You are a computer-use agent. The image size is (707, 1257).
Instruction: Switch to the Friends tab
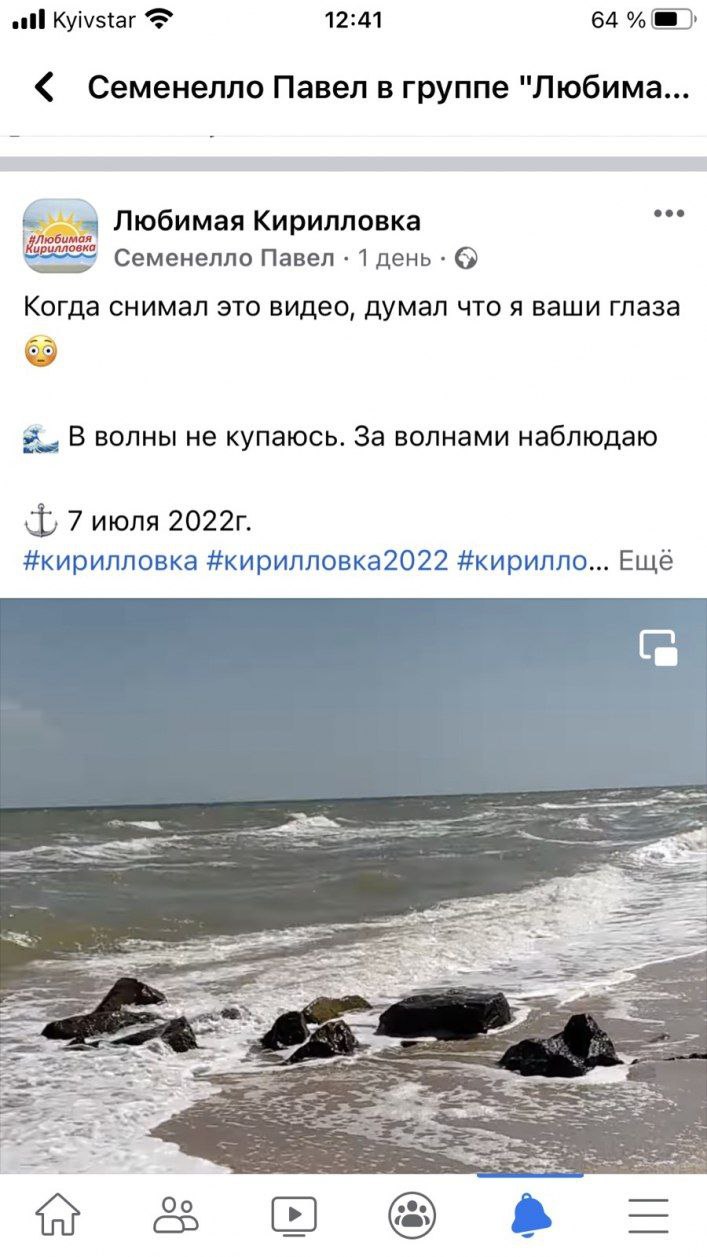pos(176,1215)
